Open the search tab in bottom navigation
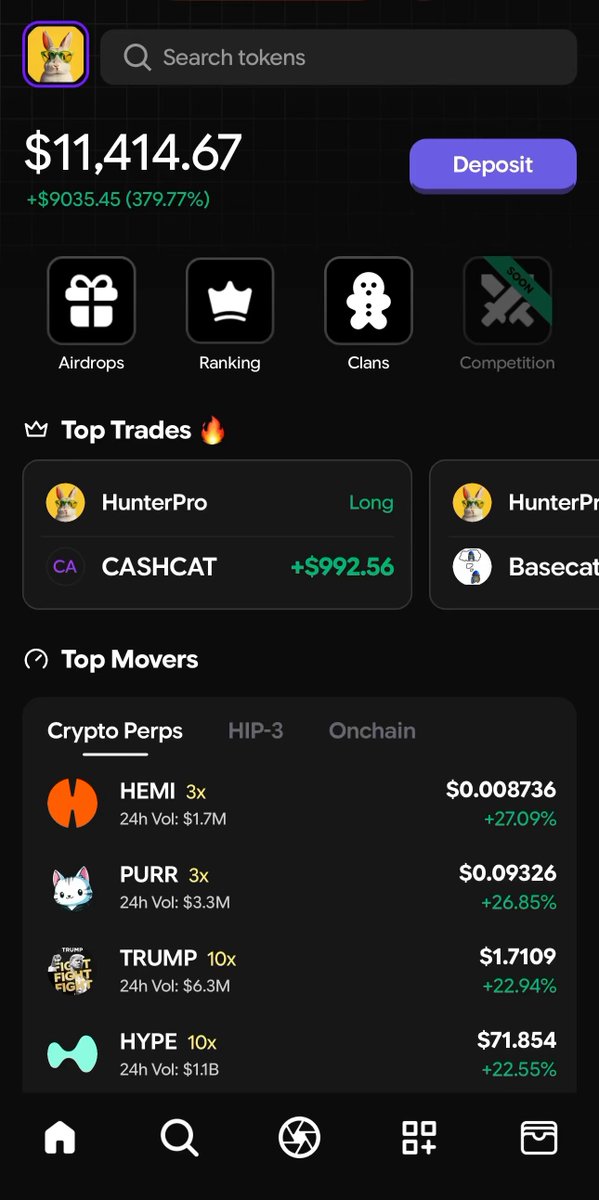 click(x=180, y=1138)
